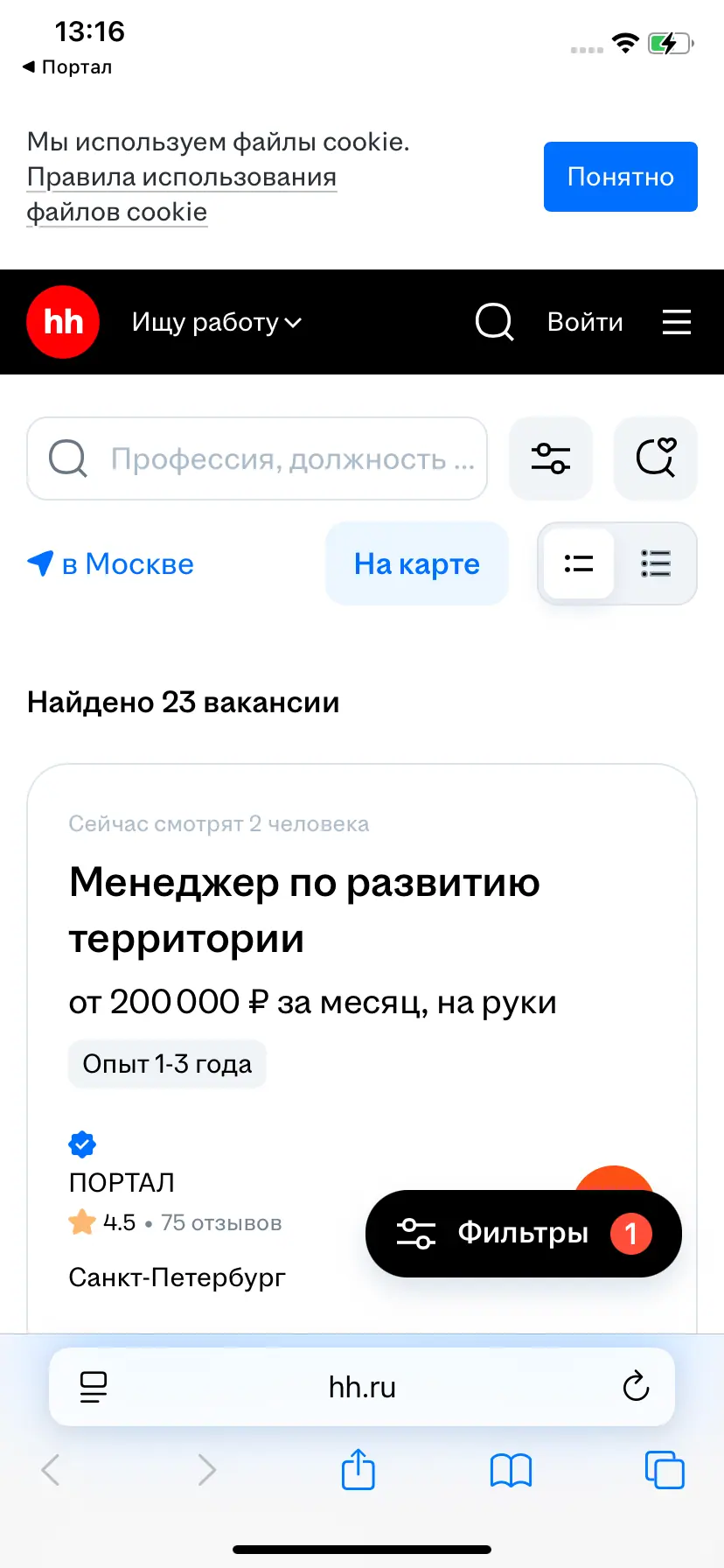Share this page from Safari toolbar
Screen dimensions: 724x1568
point(358,1470)
